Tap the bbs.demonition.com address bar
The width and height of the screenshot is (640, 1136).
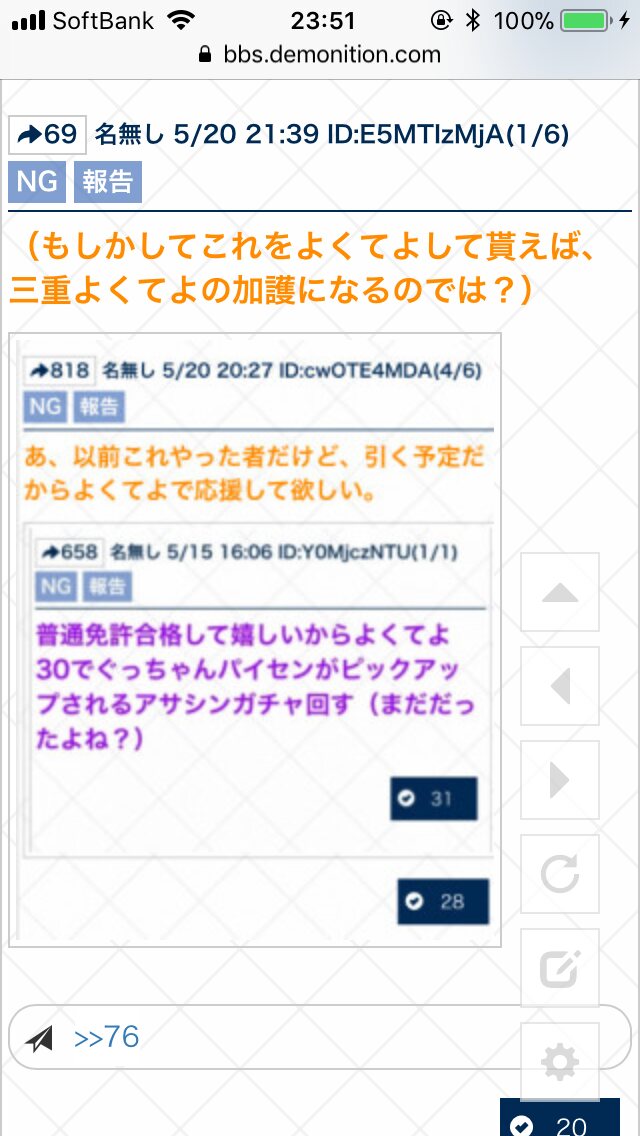[320, 55]
